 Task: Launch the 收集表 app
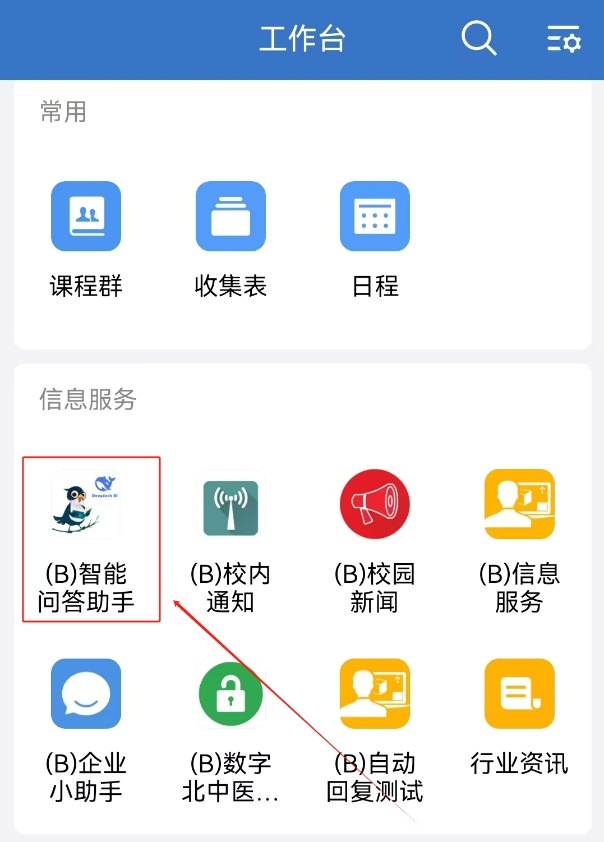(x=231, y=216)
